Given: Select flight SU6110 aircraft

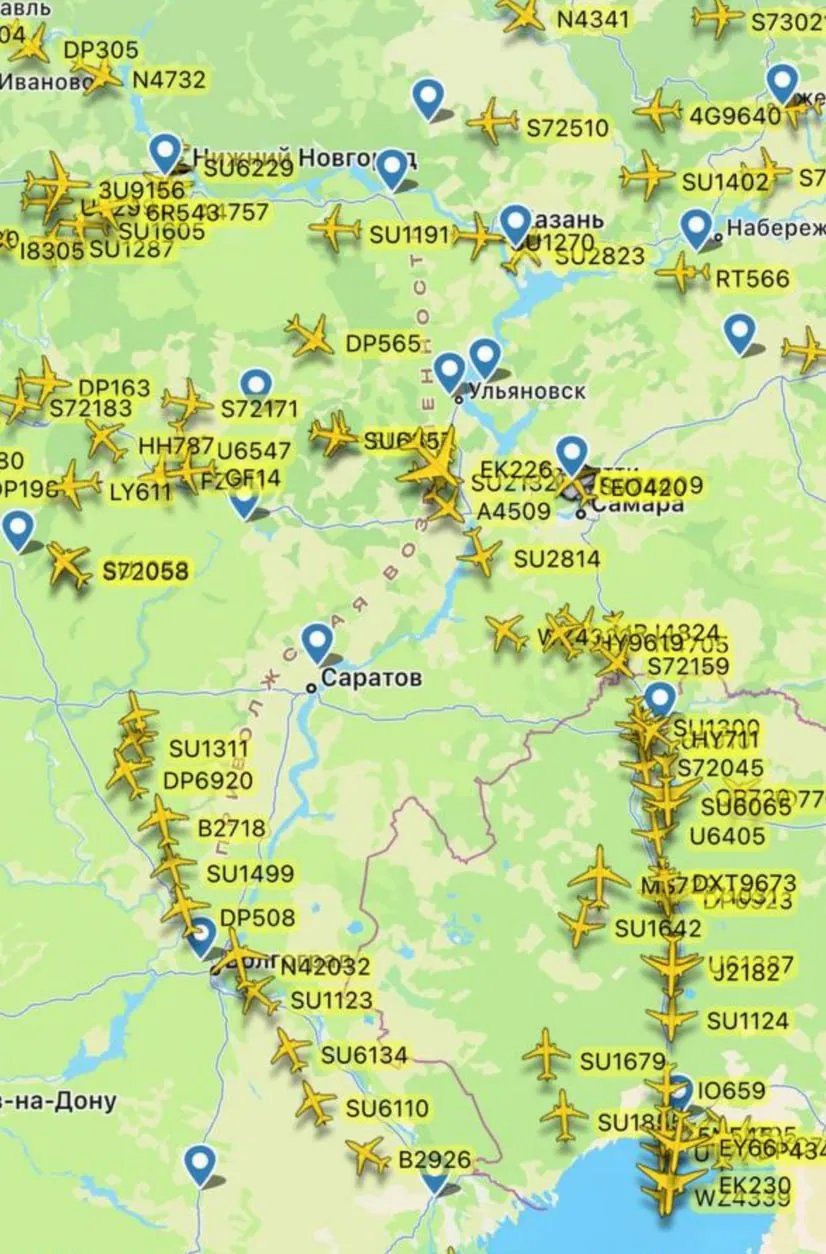Looking at the screenshot, I should (315, 1103).
